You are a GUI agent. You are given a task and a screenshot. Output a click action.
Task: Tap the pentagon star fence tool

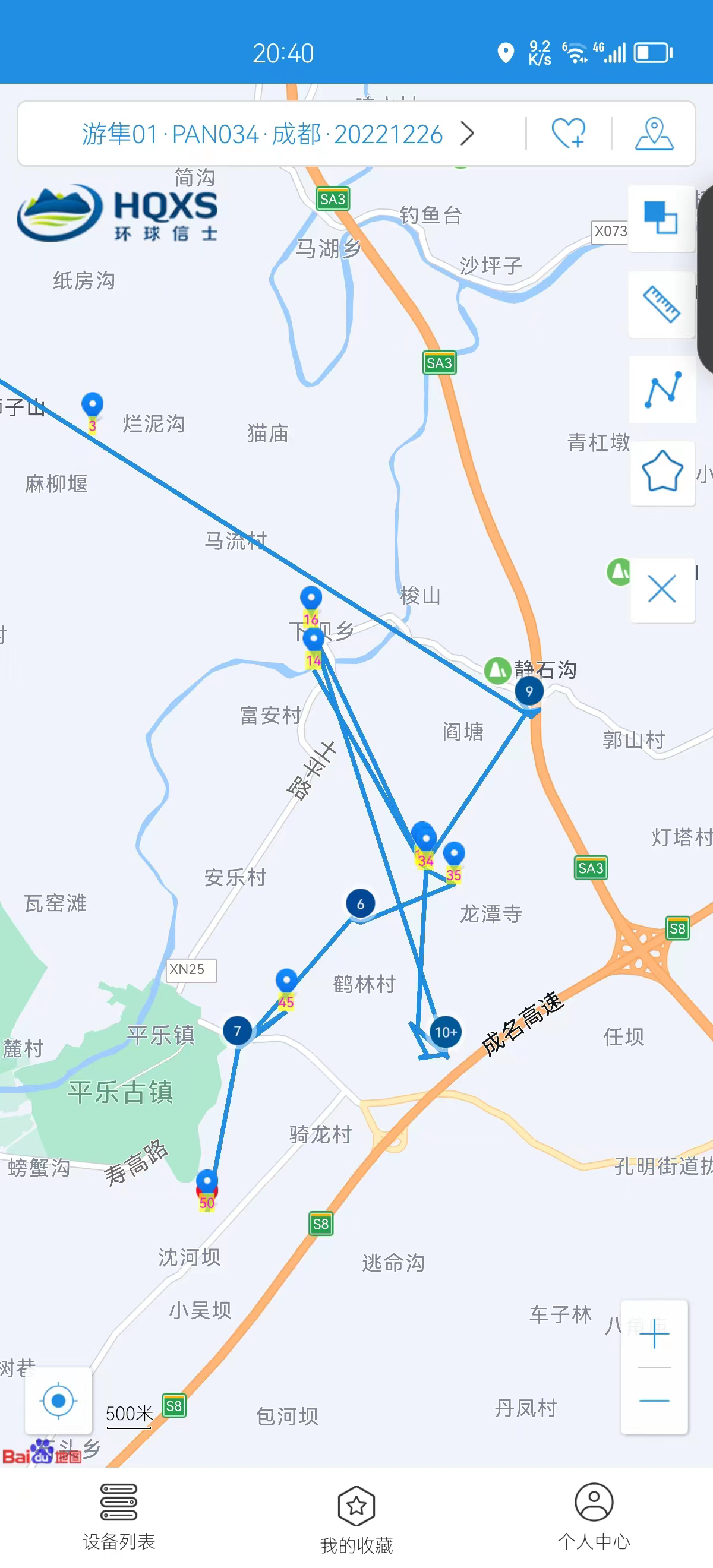coord(662,472)
